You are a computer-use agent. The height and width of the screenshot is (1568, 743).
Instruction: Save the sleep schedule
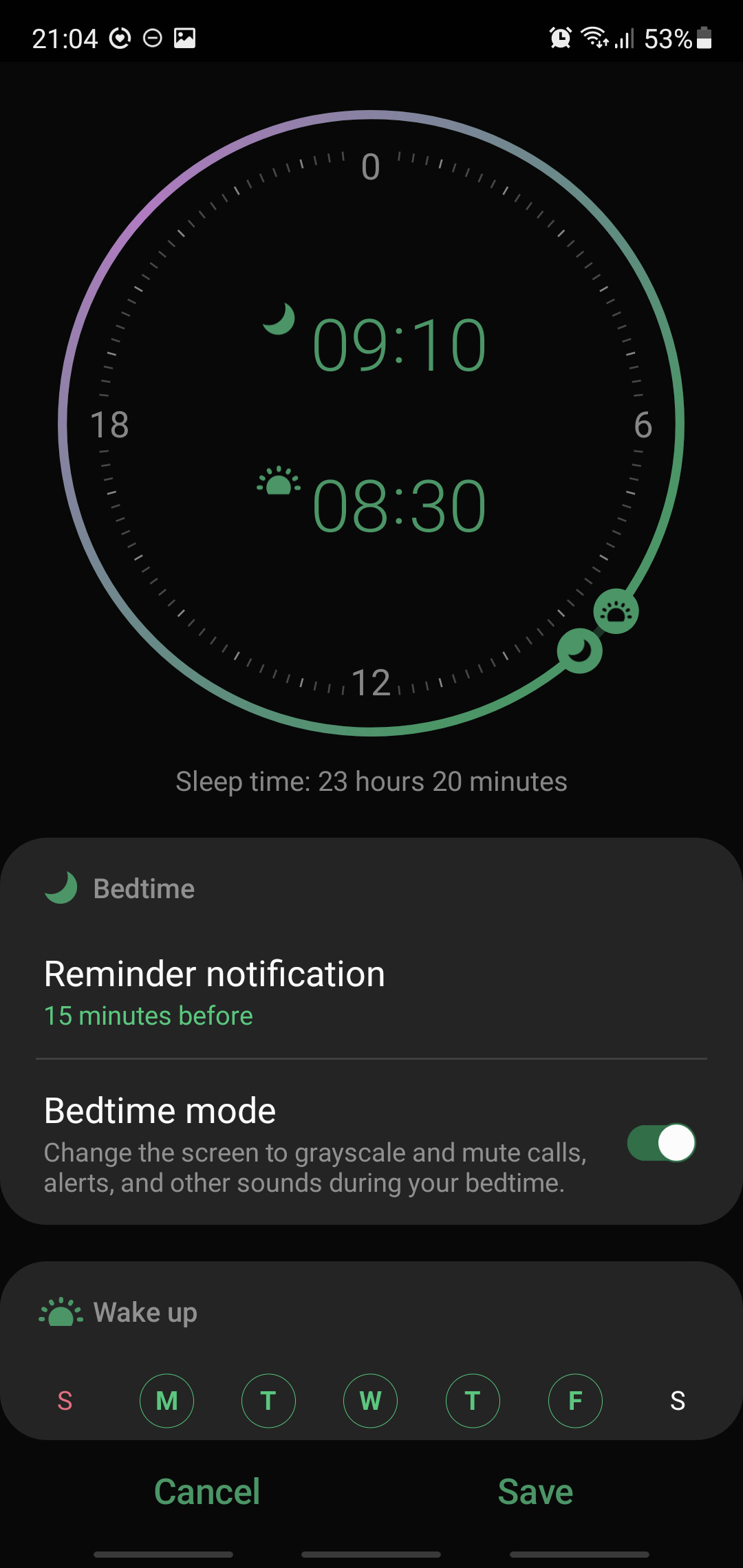coord(535,1492)
